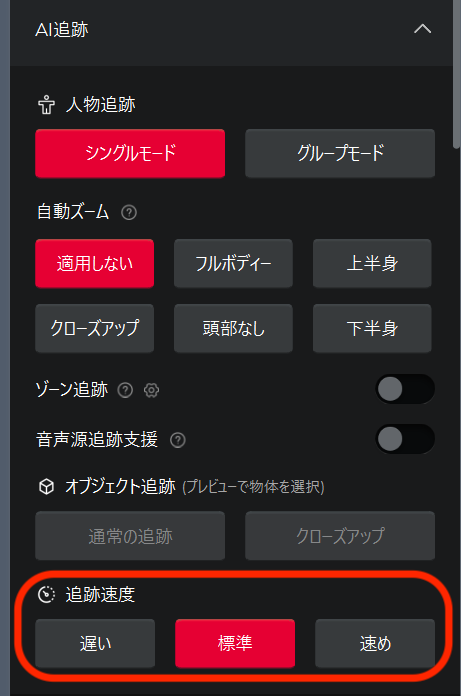
Task: Select 標準 tracking speed
Action: [x=235, y=643]
